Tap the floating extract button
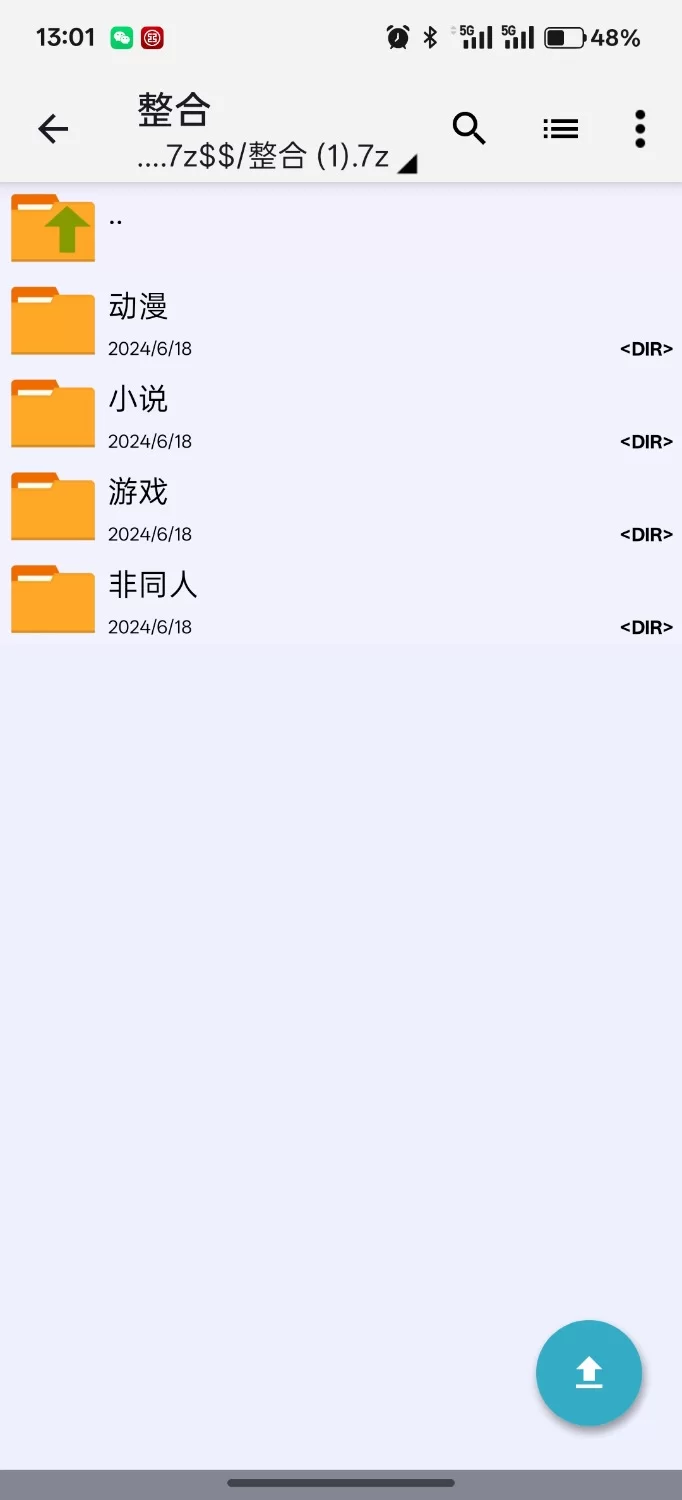This screenshot has width=682, height=1500. click(589, 1372)
